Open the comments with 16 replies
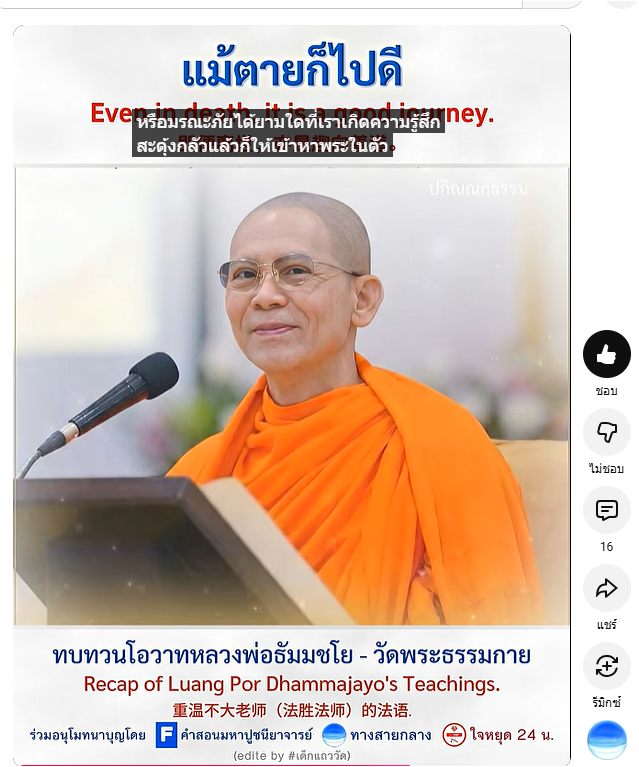Image resolution: width=639 pixels, height=767 pixels. (606, 510)
